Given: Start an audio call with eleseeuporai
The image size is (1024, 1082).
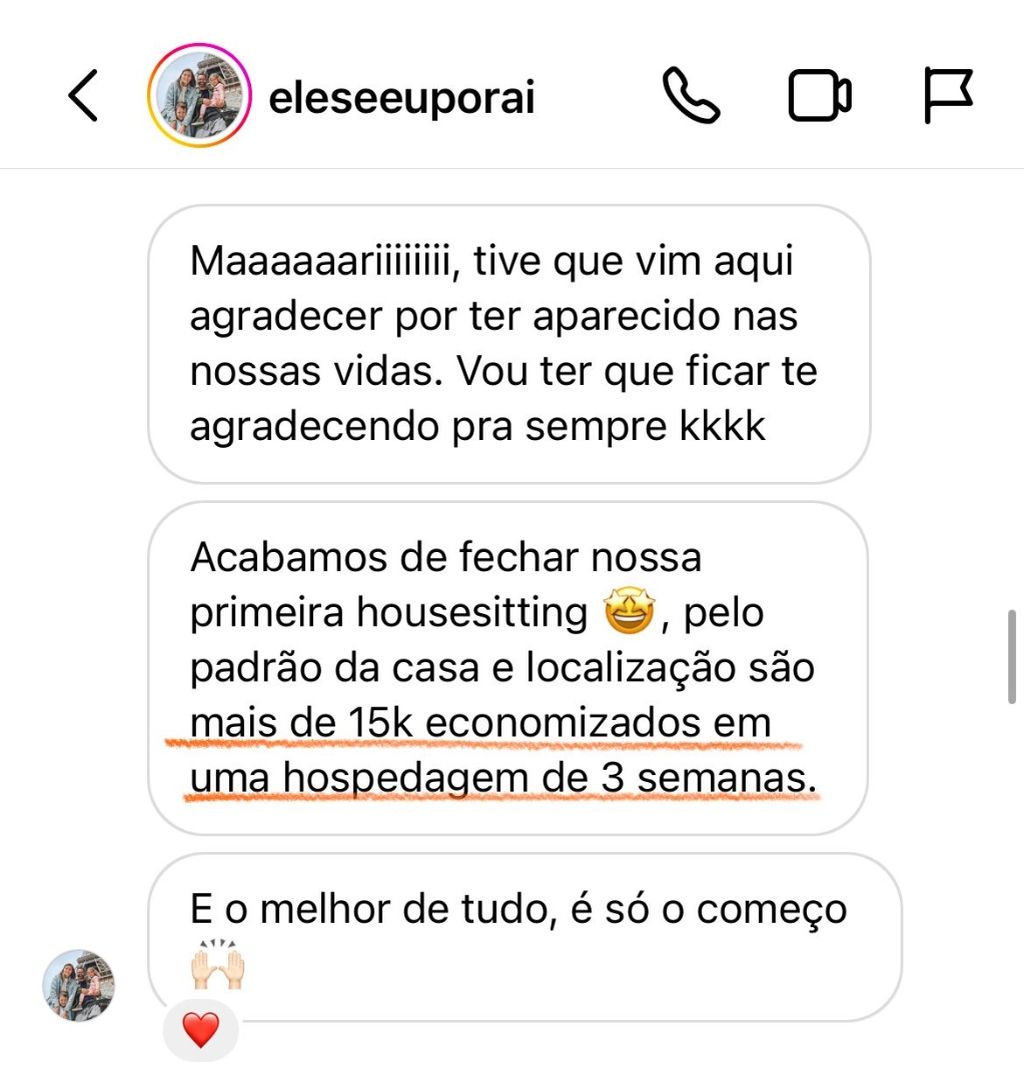Looking at the screenshot, I should pyautogui.click(x=690, y=97).
